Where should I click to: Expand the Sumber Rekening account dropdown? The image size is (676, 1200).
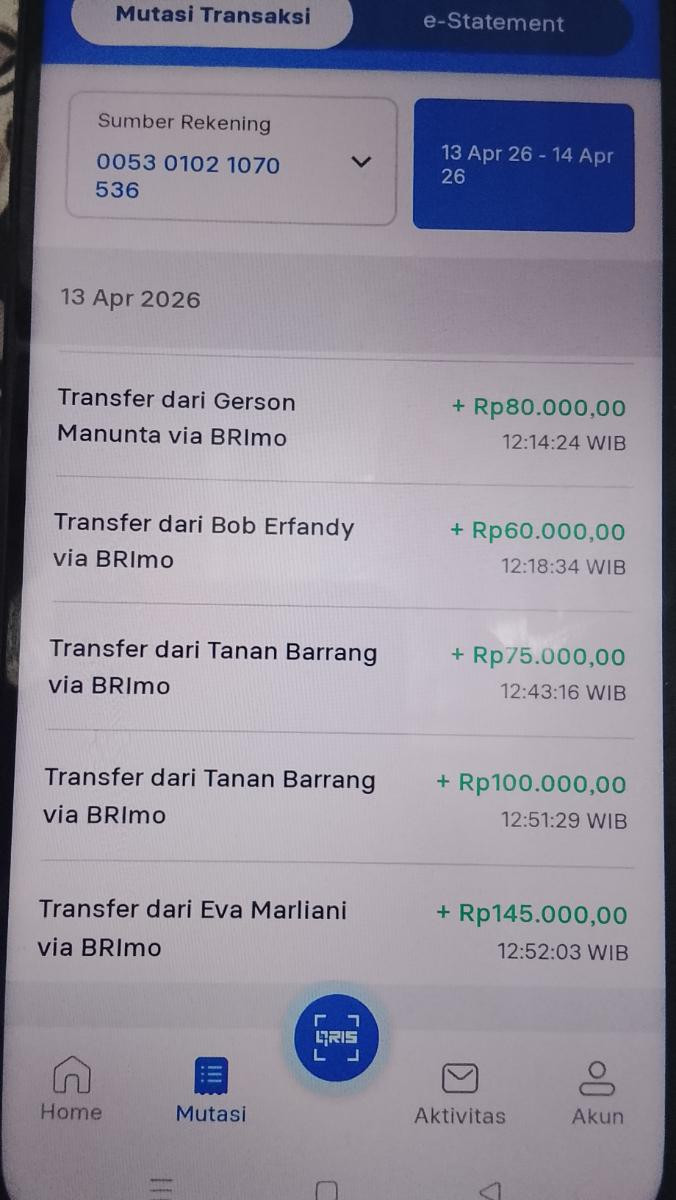click(x=231, y=162)
